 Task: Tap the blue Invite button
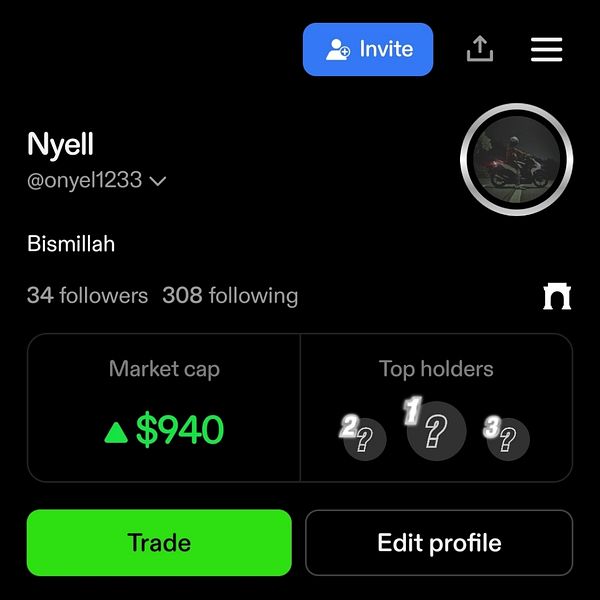(x=368, y=49)
